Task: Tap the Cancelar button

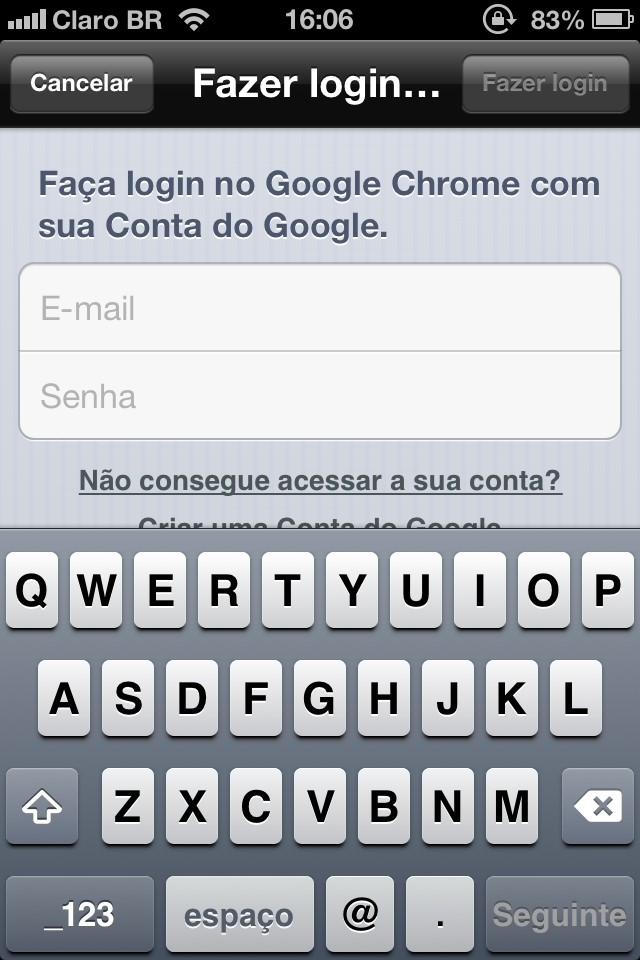Action: click(x=81, y=83)
